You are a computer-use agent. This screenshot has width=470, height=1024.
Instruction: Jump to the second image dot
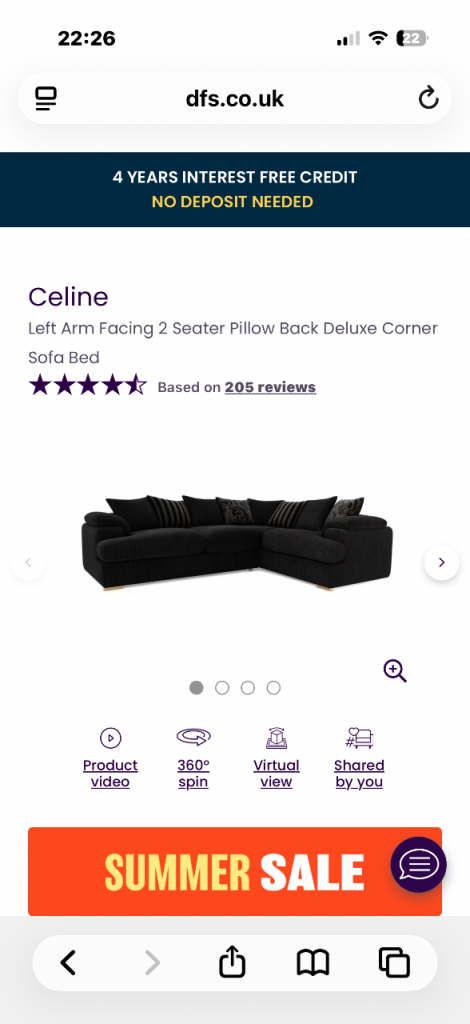tap(222, 688)
